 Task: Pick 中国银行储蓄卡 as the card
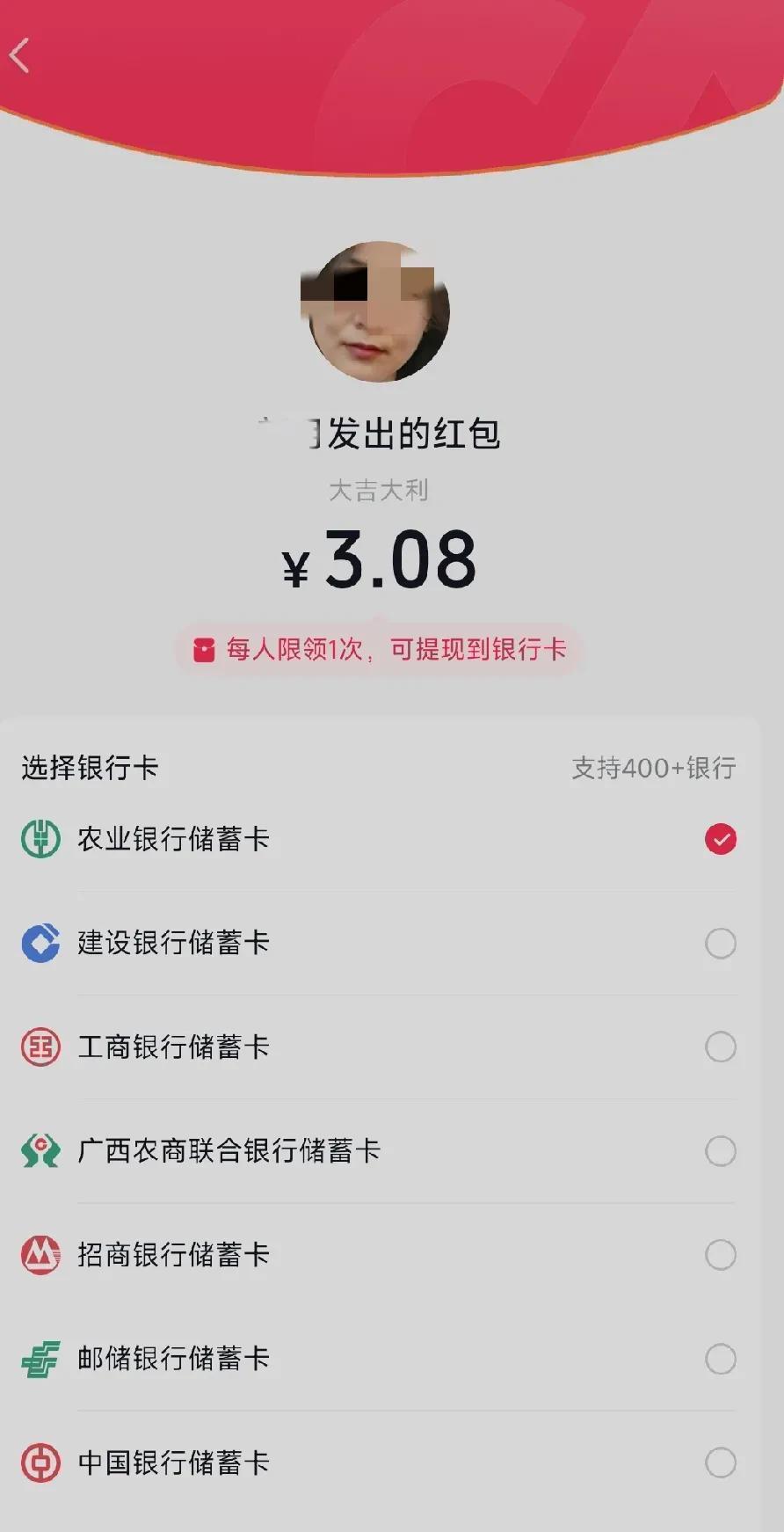coord(379,1463)
